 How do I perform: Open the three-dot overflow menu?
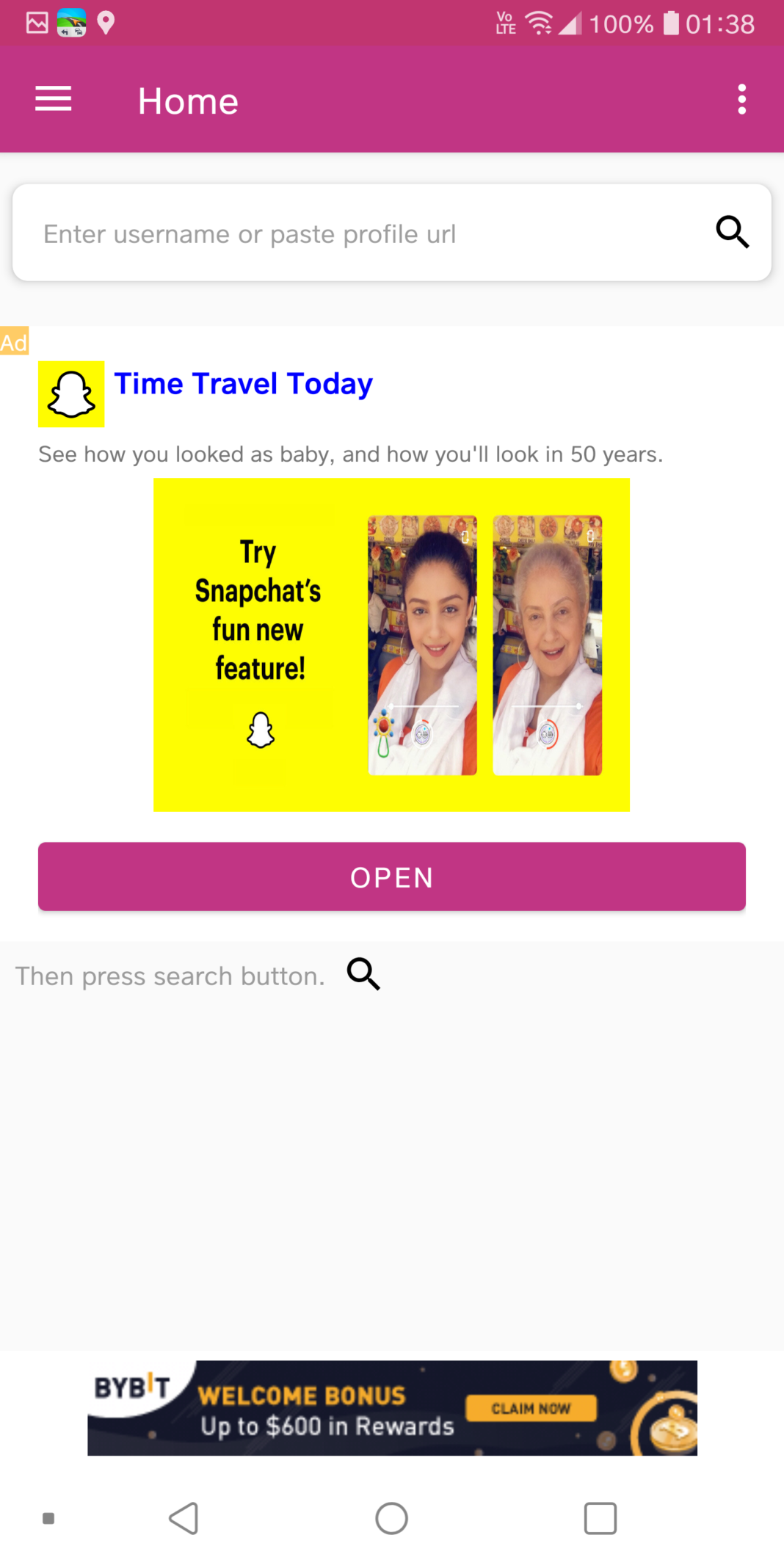741,99
